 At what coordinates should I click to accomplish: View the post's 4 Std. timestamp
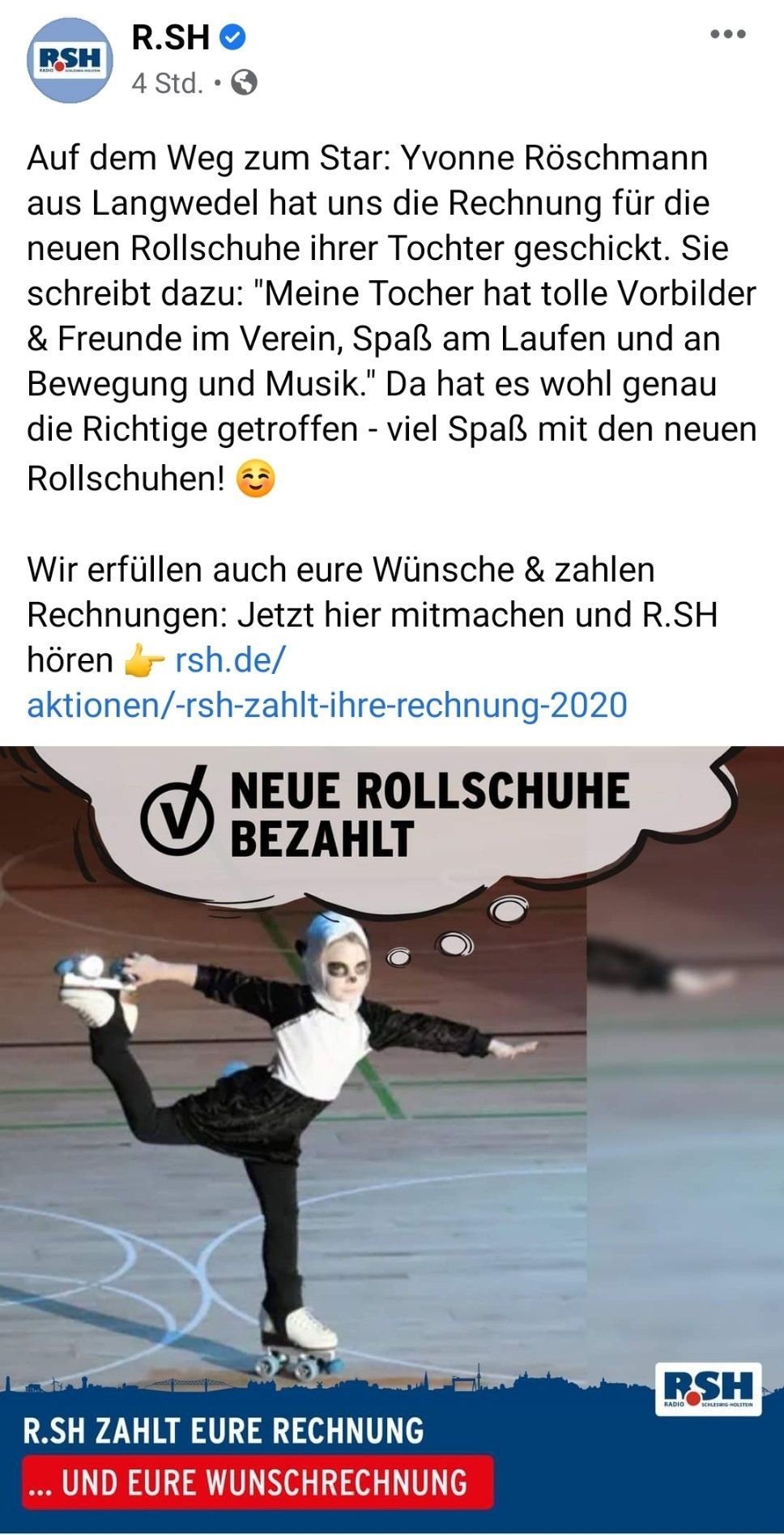tap(167, 83)
